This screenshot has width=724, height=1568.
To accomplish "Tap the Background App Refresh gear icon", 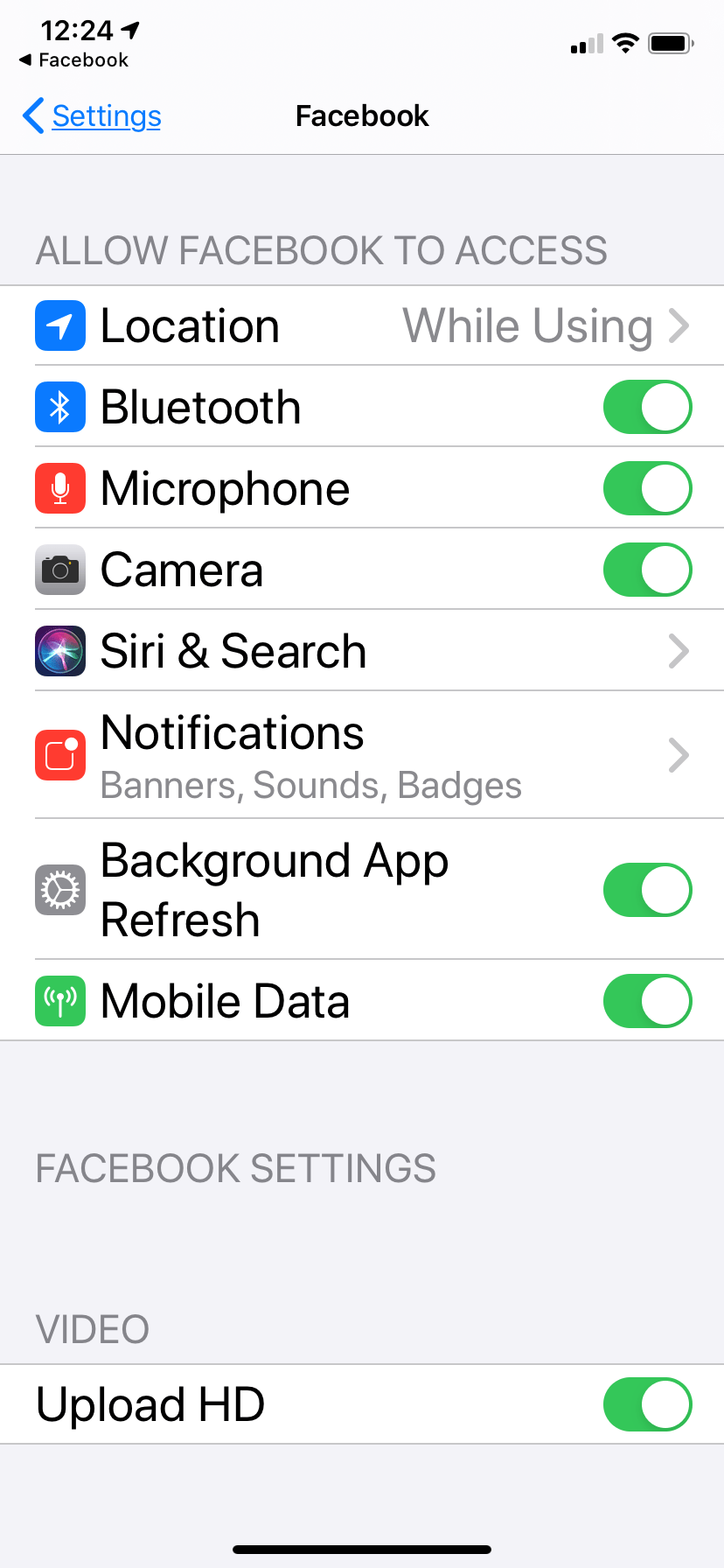I will (x=59, y=890).
